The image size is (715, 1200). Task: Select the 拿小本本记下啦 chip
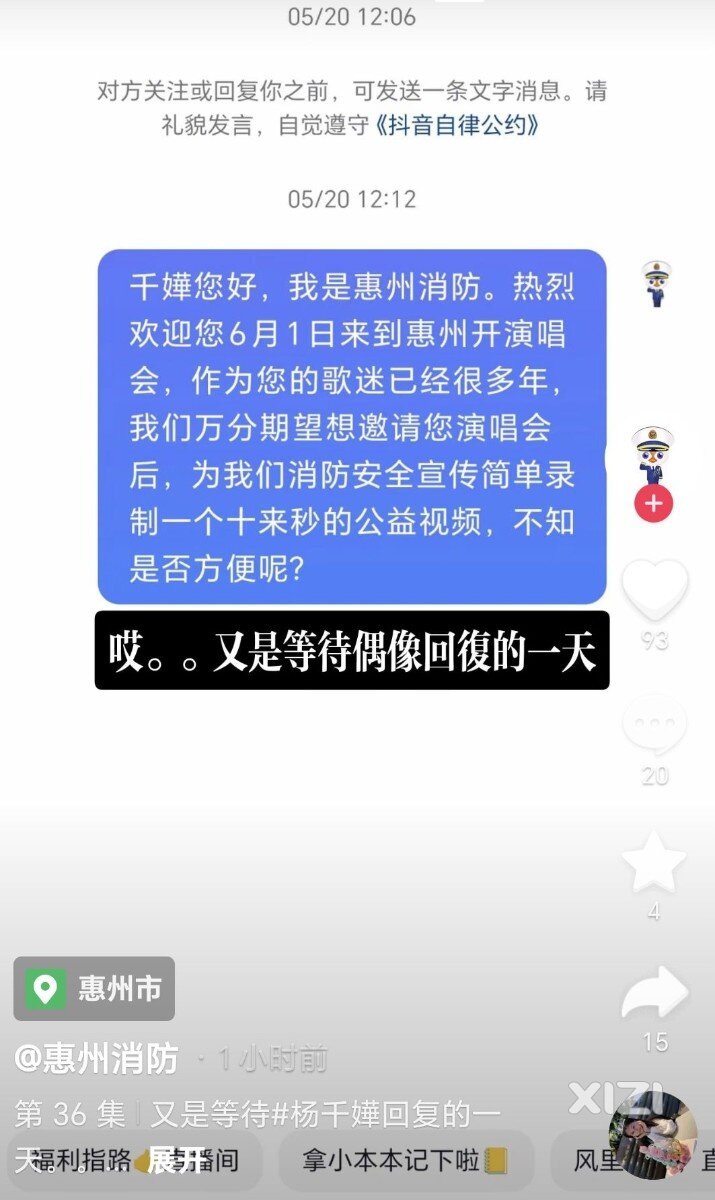click(x=405, y=1160)
